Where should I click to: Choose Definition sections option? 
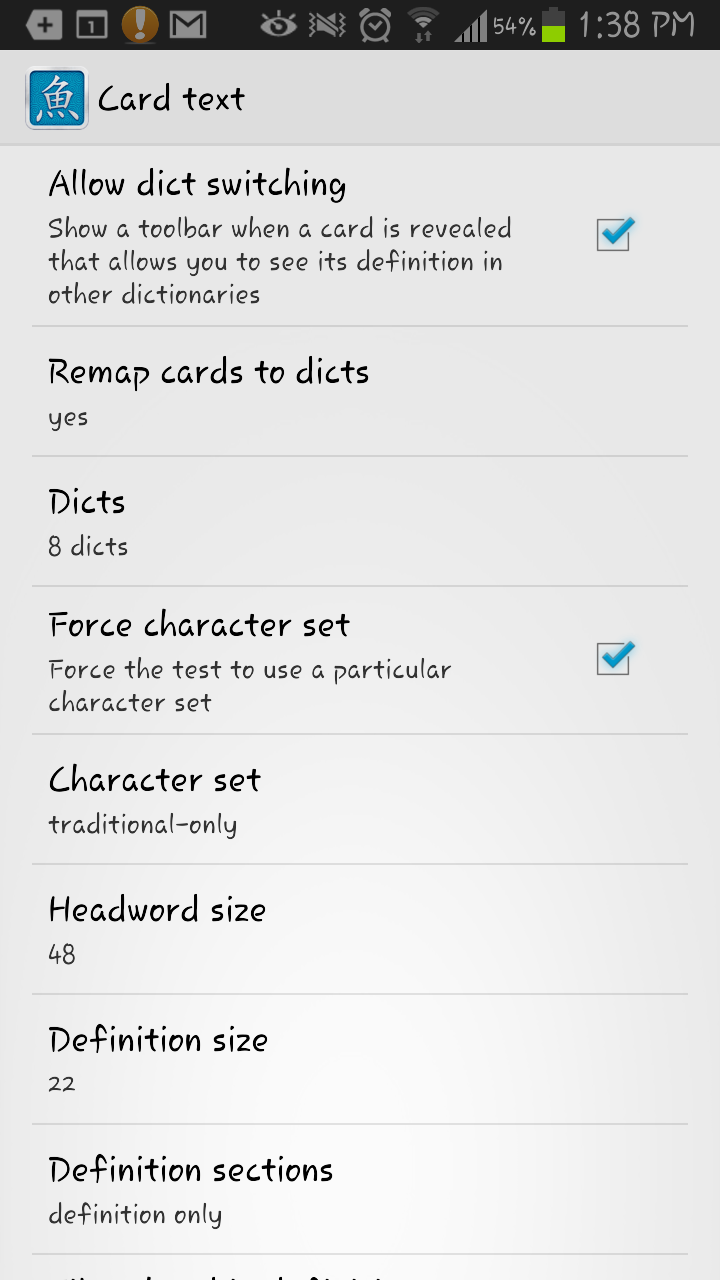click(x=360, y=1190)
